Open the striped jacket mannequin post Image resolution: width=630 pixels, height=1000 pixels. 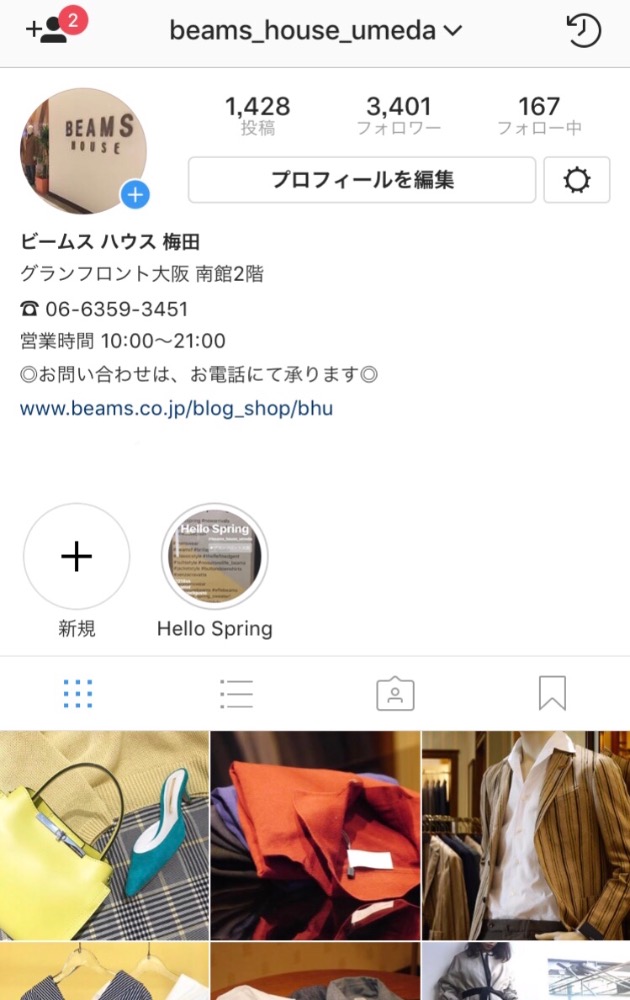tap(526, 835)
